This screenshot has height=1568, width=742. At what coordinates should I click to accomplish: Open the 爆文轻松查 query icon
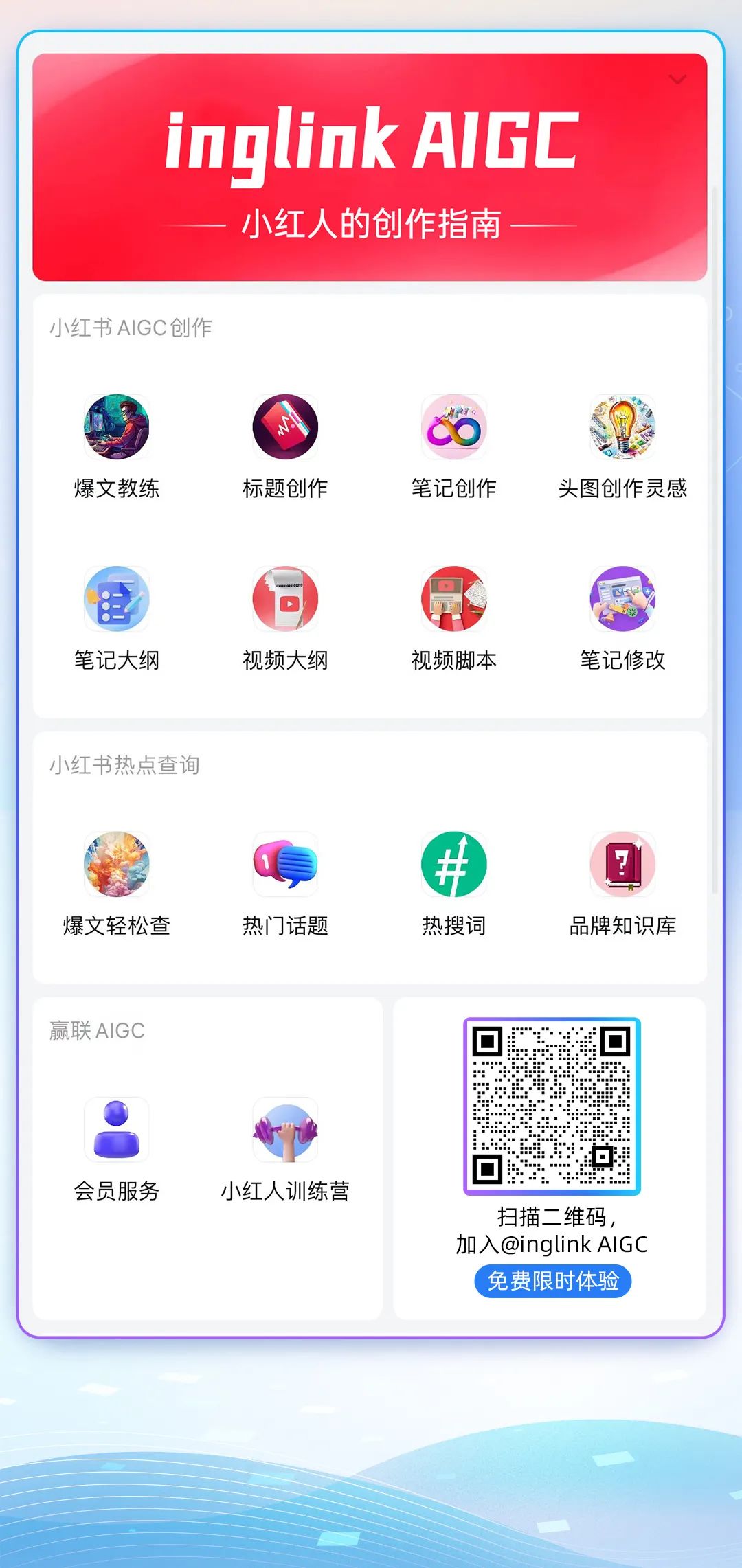pos(117,864)
